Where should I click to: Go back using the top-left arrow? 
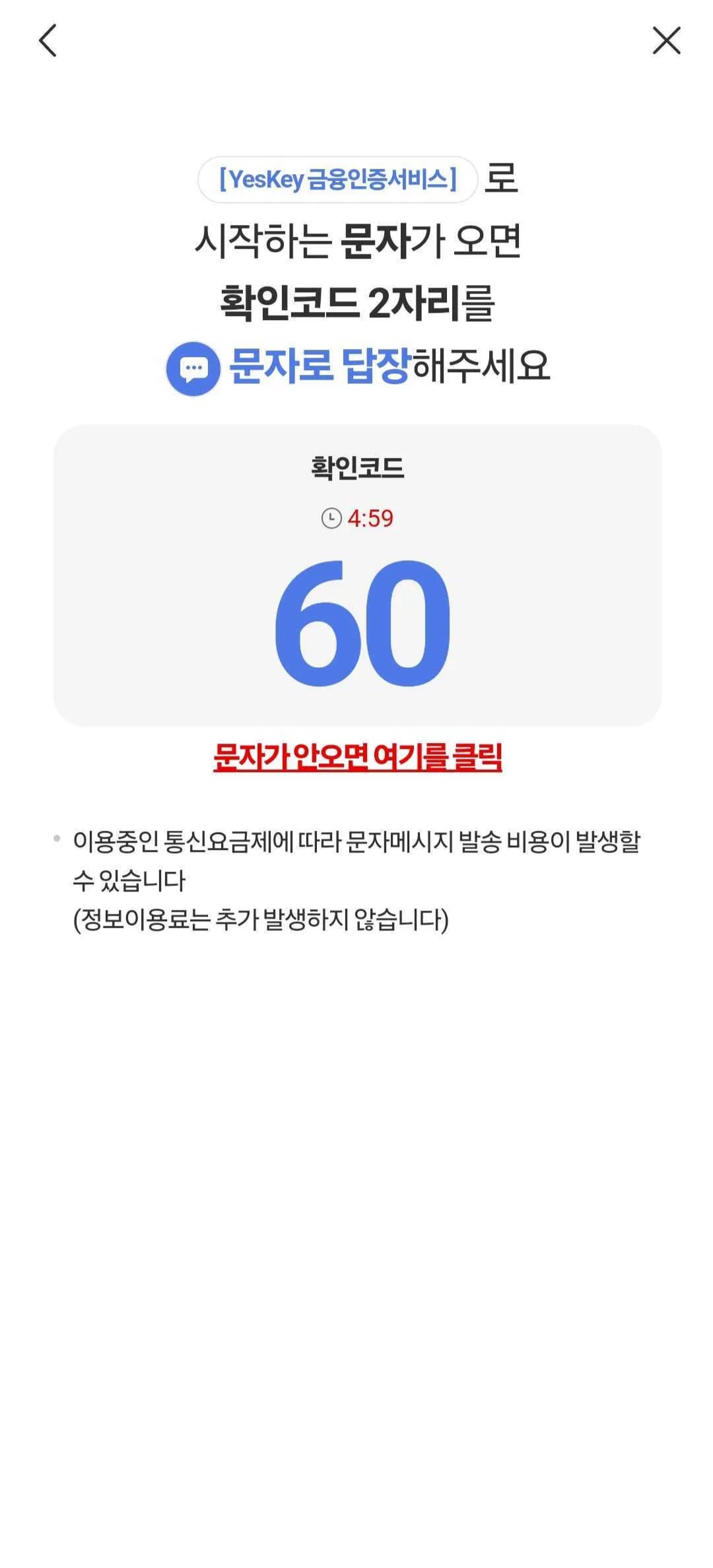pyautogui.click(x=48, y=41)
